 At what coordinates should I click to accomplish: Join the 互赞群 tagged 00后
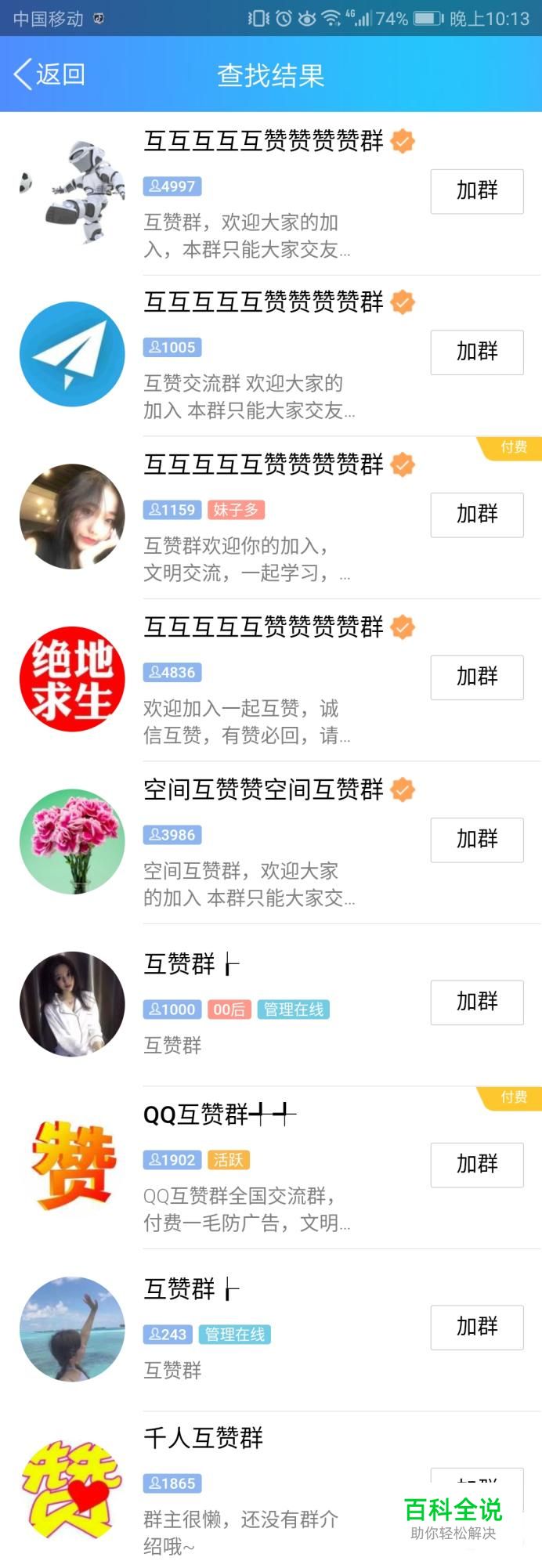476,1002
